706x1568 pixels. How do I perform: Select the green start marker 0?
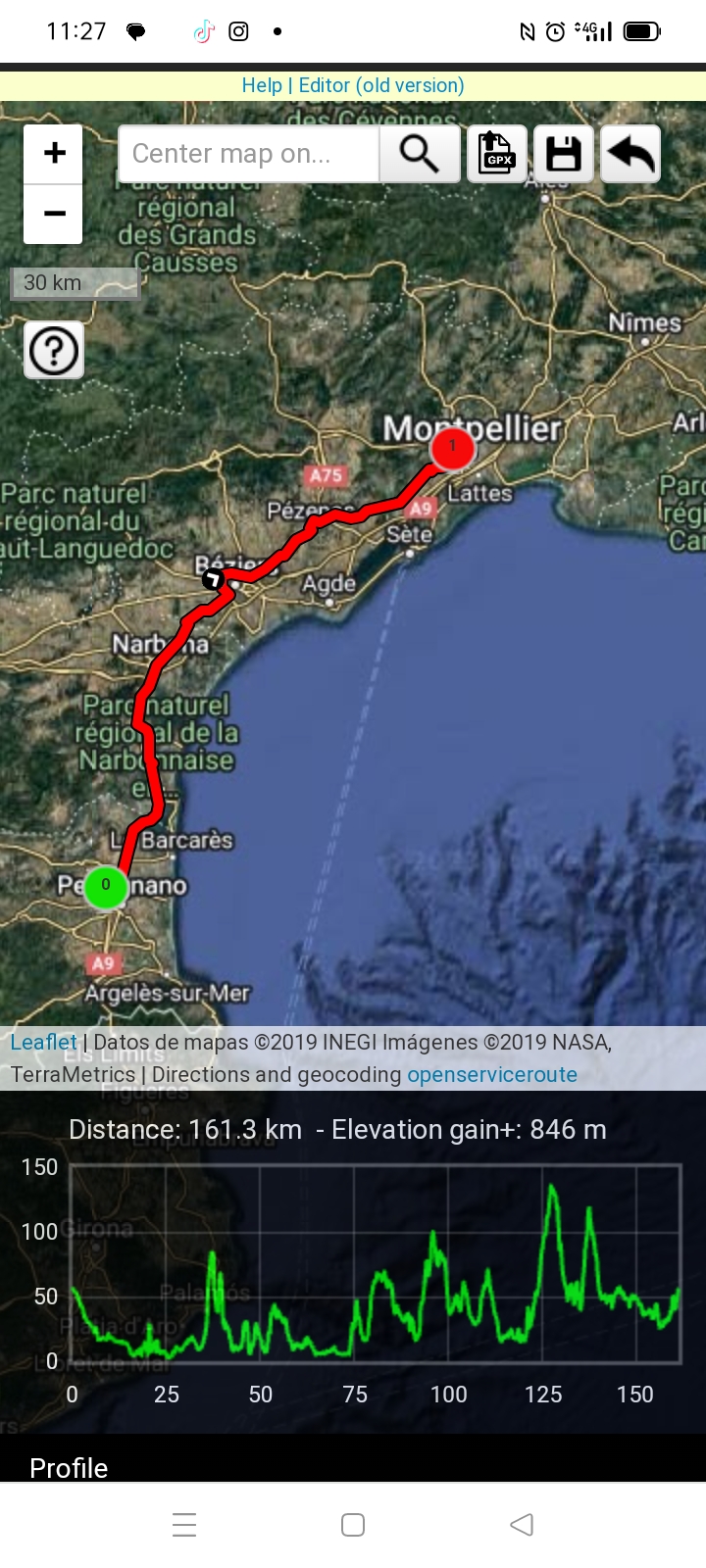pos(106,886)
